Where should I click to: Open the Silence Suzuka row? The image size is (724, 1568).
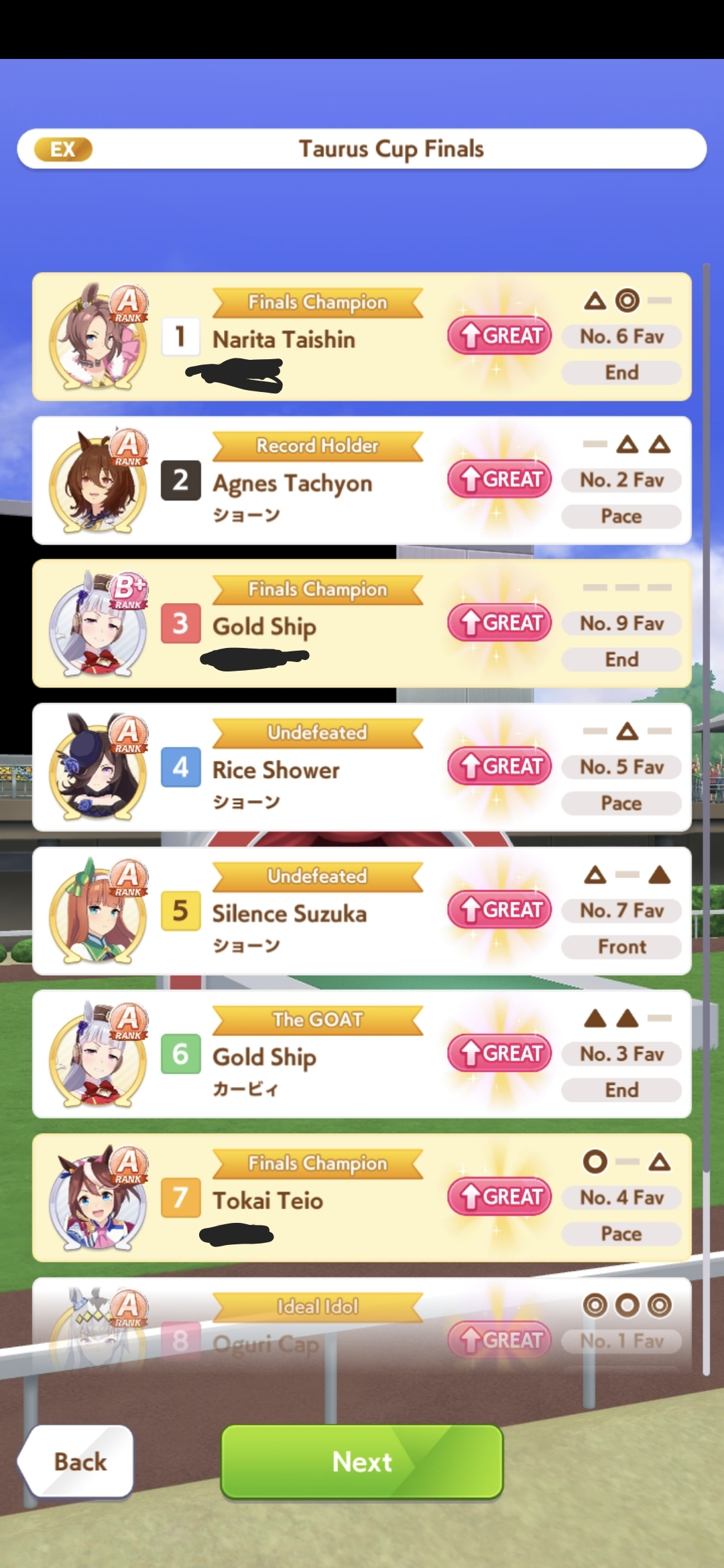362,911
